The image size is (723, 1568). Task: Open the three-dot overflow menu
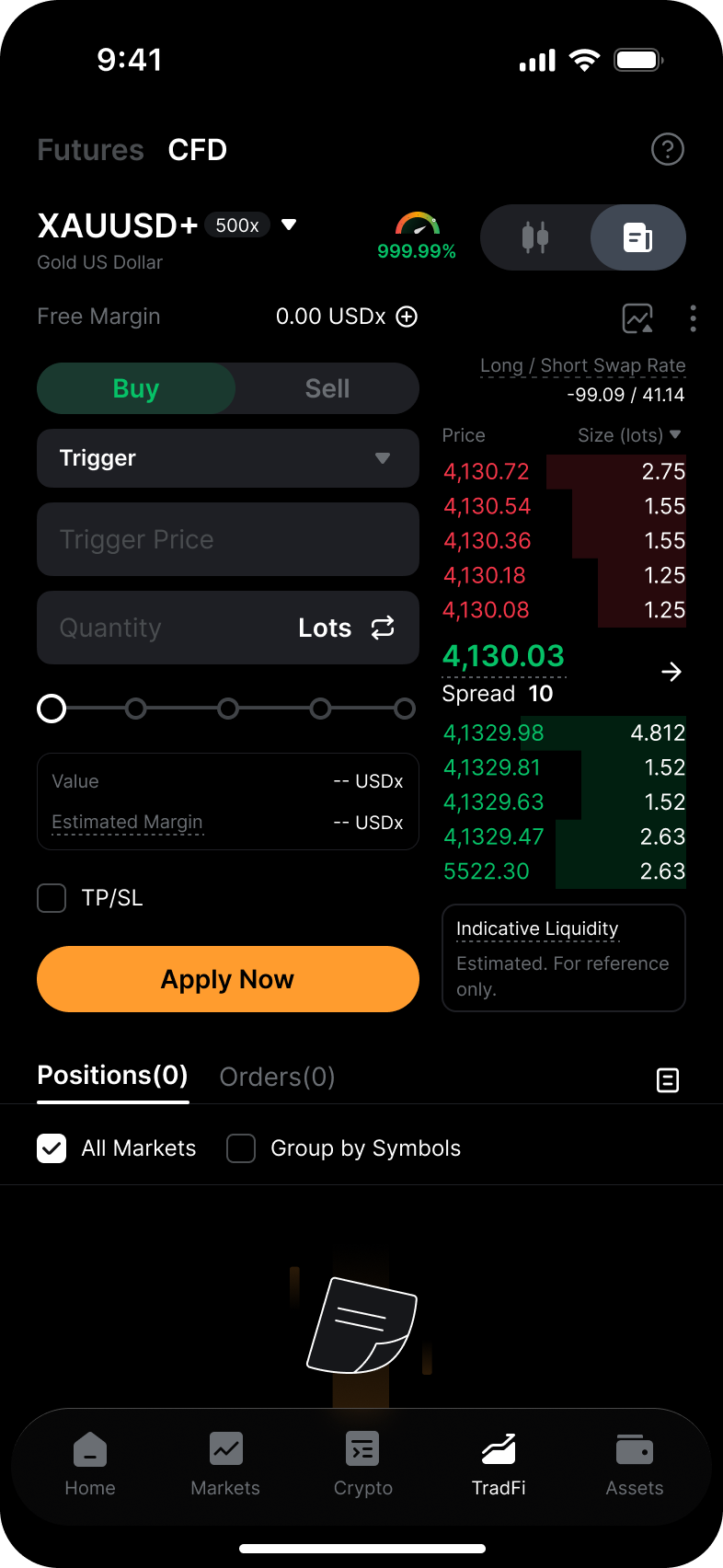tap(693, 318)
